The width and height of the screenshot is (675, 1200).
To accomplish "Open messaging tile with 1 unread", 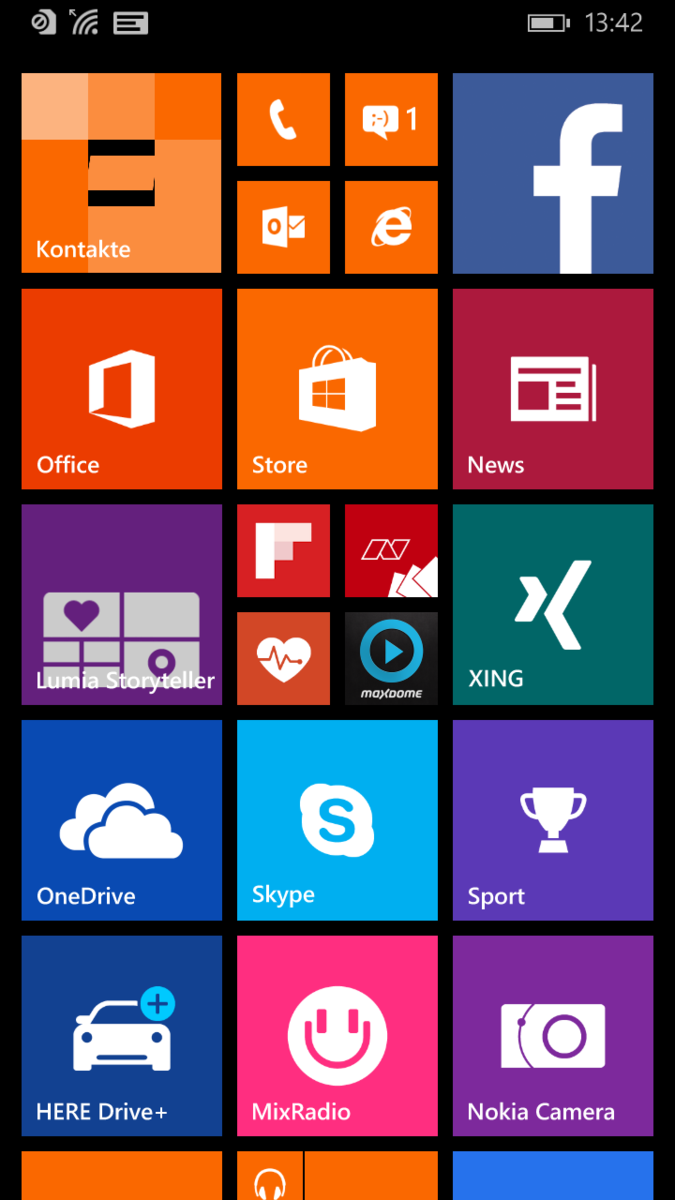I will (x=391, y=119).
